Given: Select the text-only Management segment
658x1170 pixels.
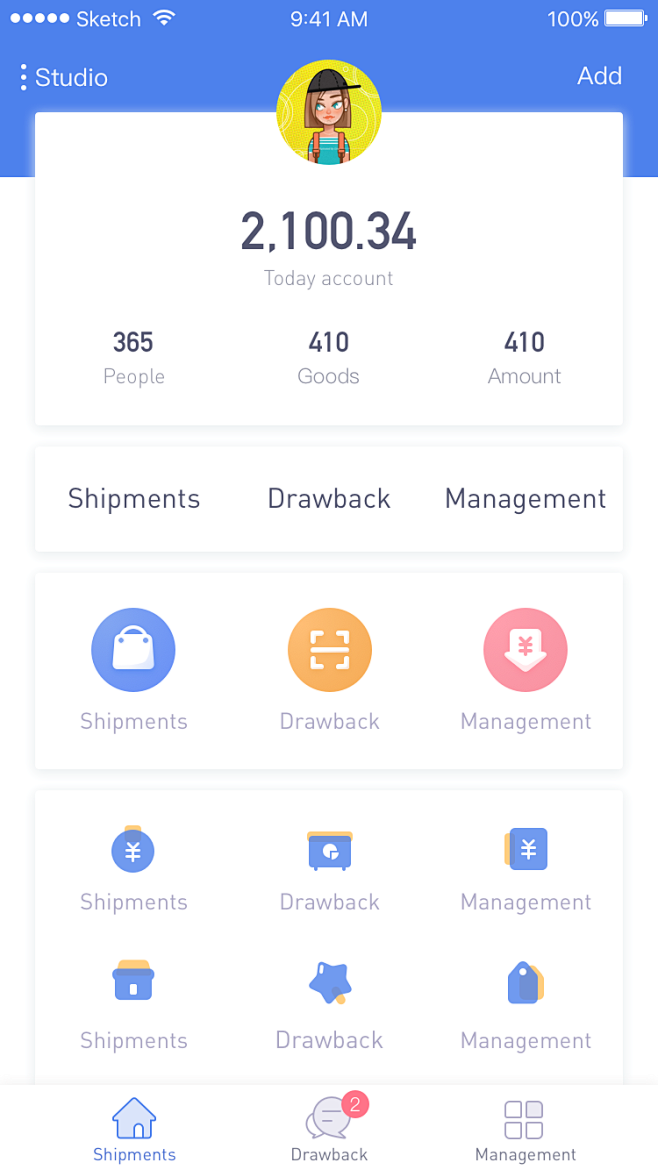Looking at the screenshot, I should click(525, 499).
